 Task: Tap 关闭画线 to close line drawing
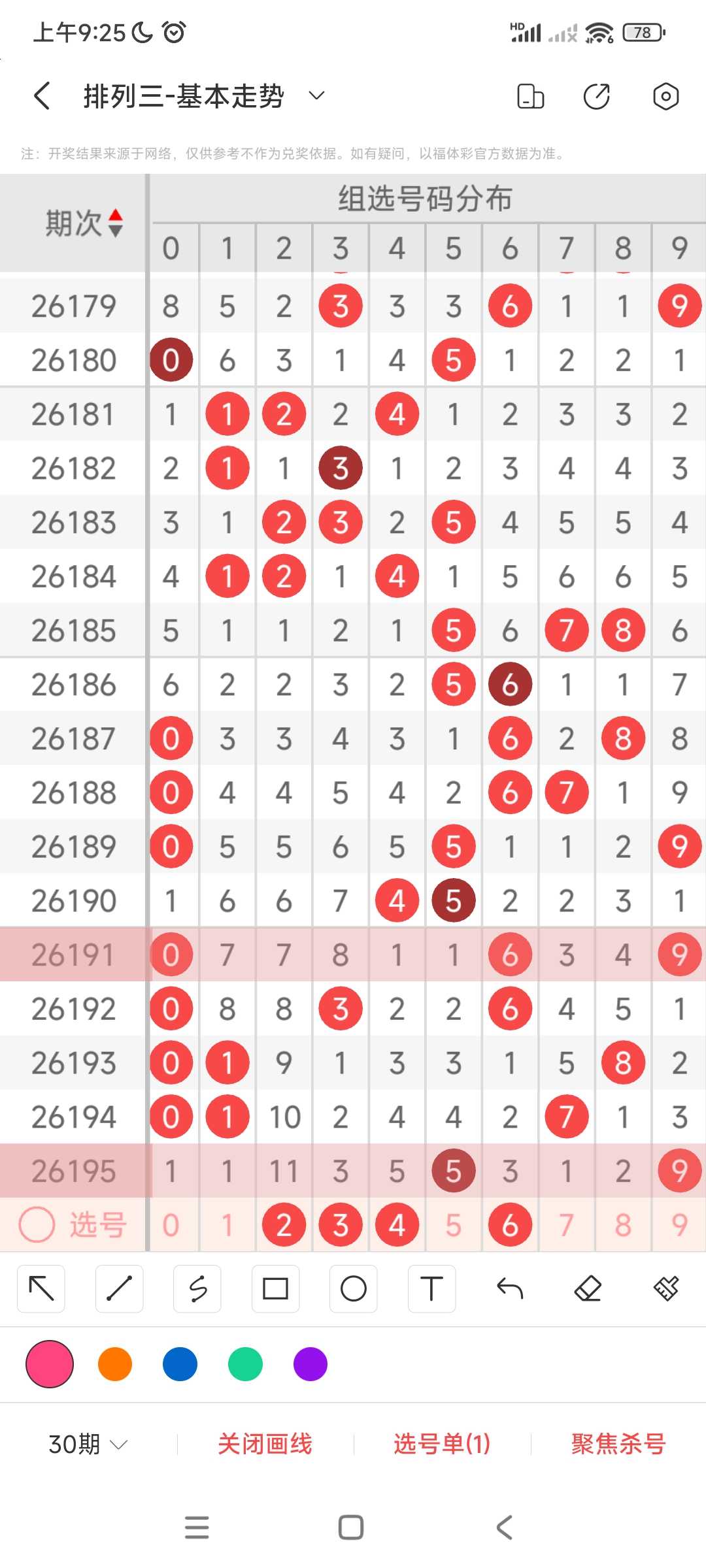[265, 1444]
